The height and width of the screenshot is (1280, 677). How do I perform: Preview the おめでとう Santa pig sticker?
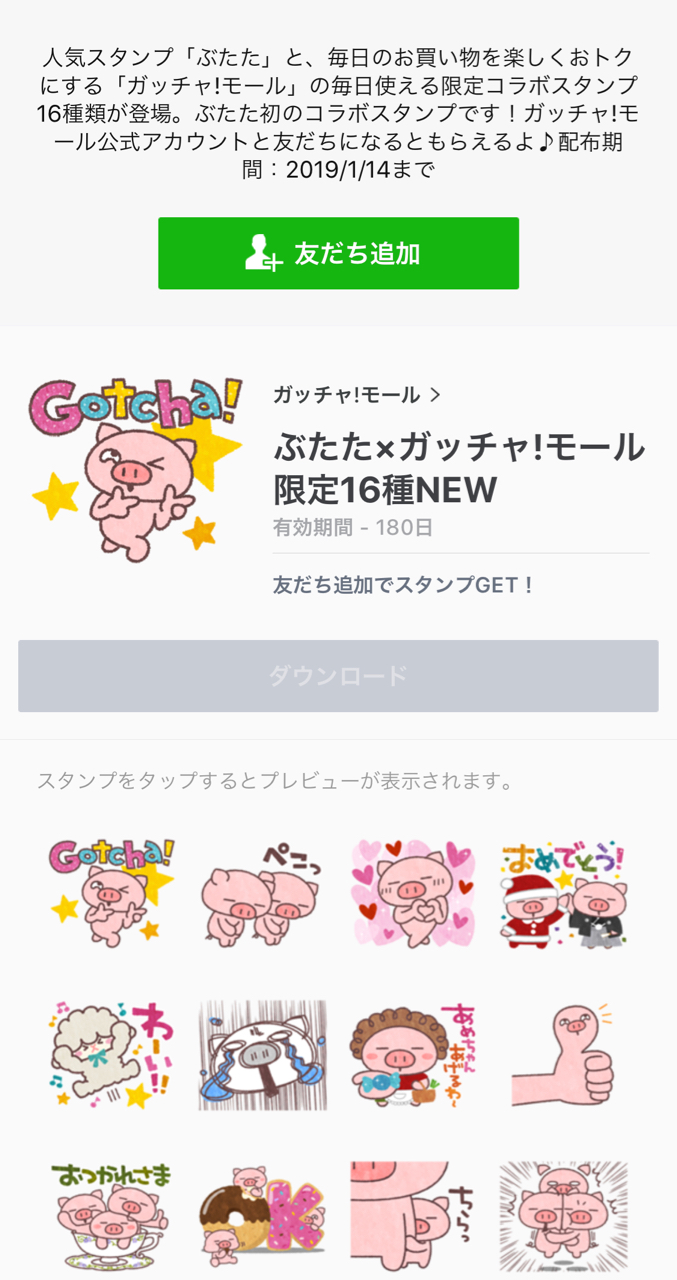[563, 893]
